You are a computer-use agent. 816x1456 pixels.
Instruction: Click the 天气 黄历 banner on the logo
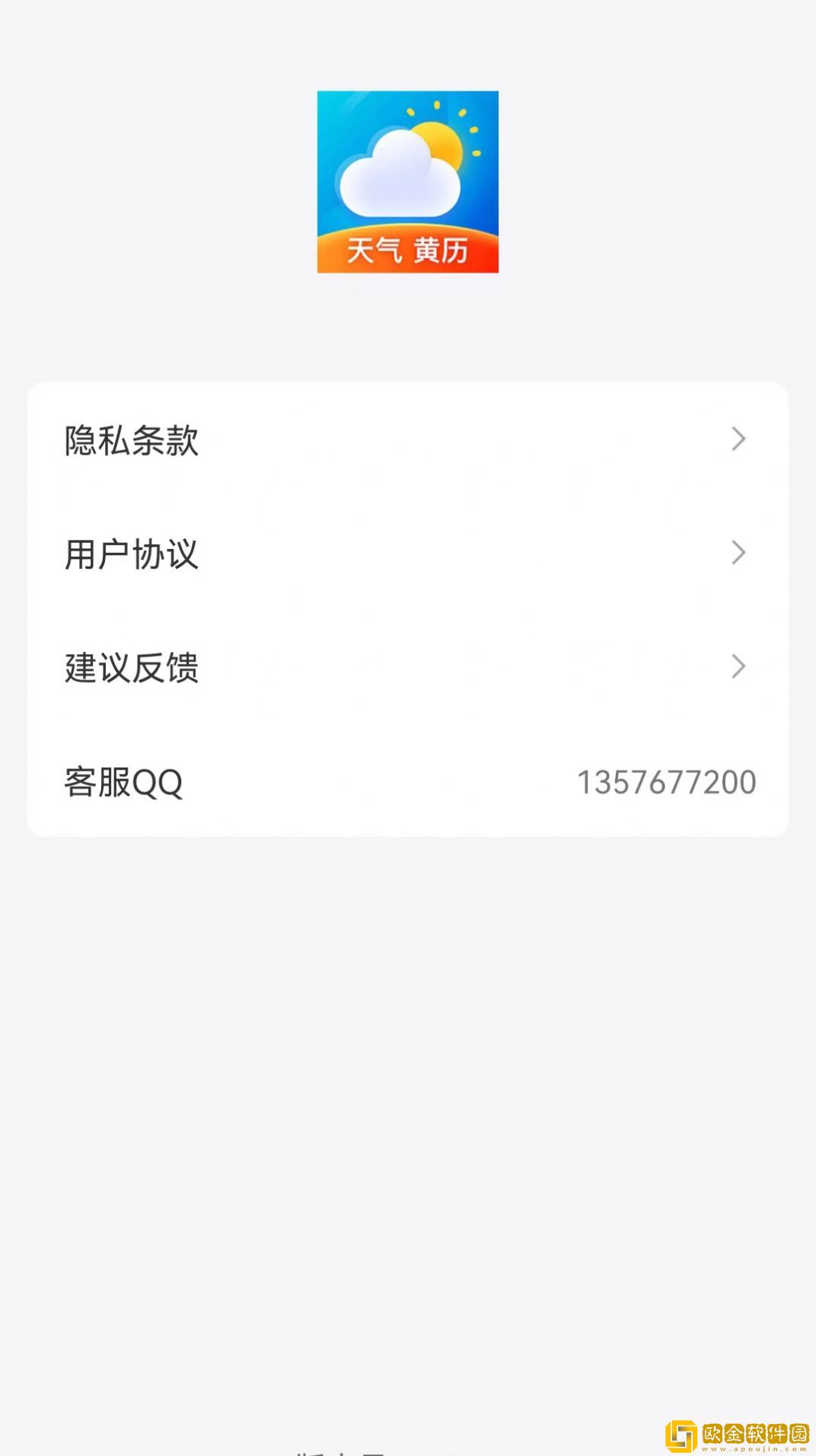[x=408, y=249]
